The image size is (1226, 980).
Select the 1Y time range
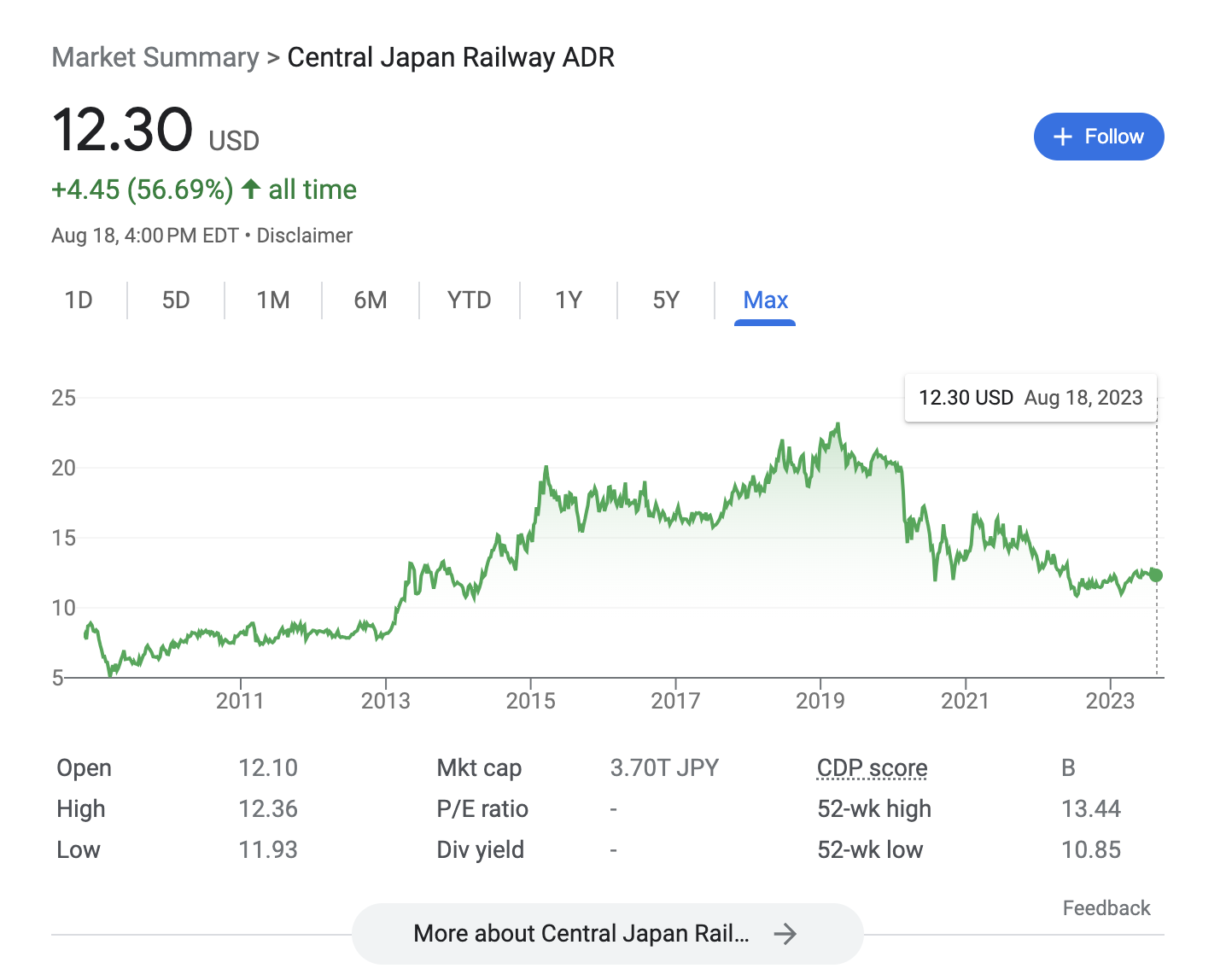pyautogui.click(x=569, y=300)
